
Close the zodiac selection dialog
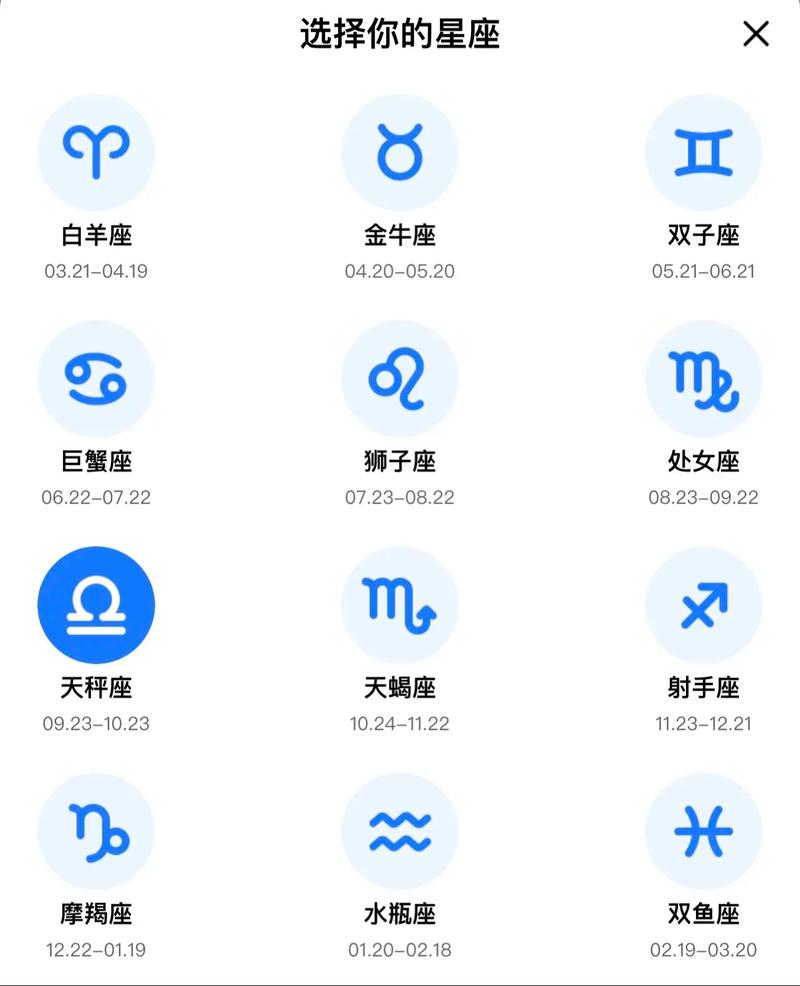(756, 34)
